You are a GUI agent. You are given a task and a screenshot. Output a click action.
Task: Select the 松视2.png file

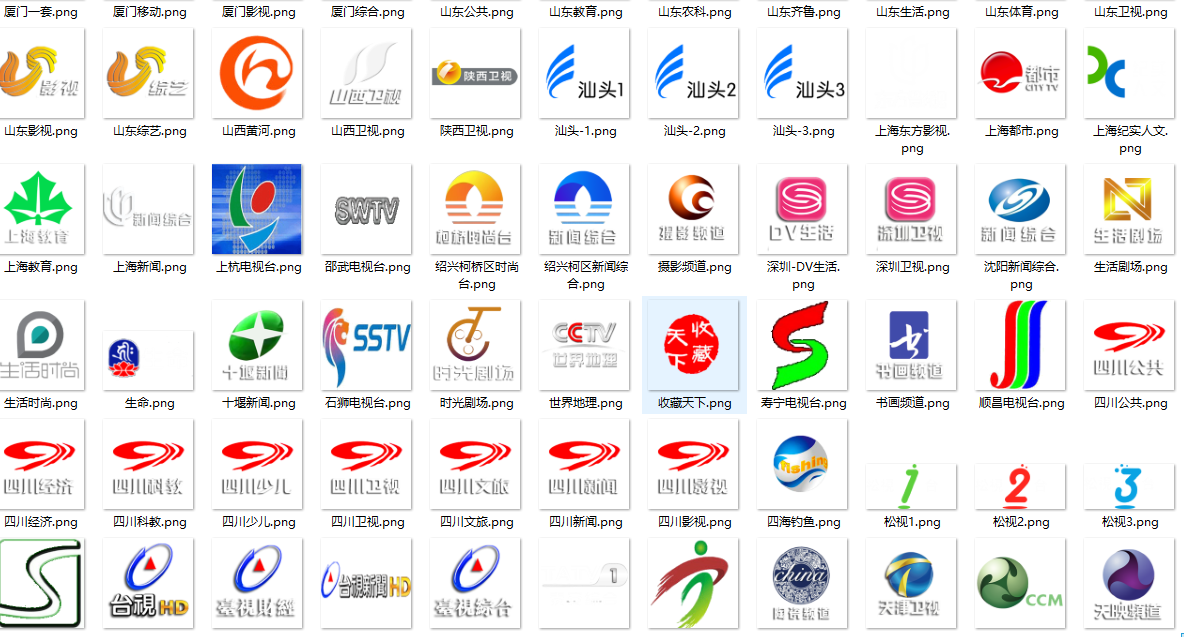click(1021, 487)
